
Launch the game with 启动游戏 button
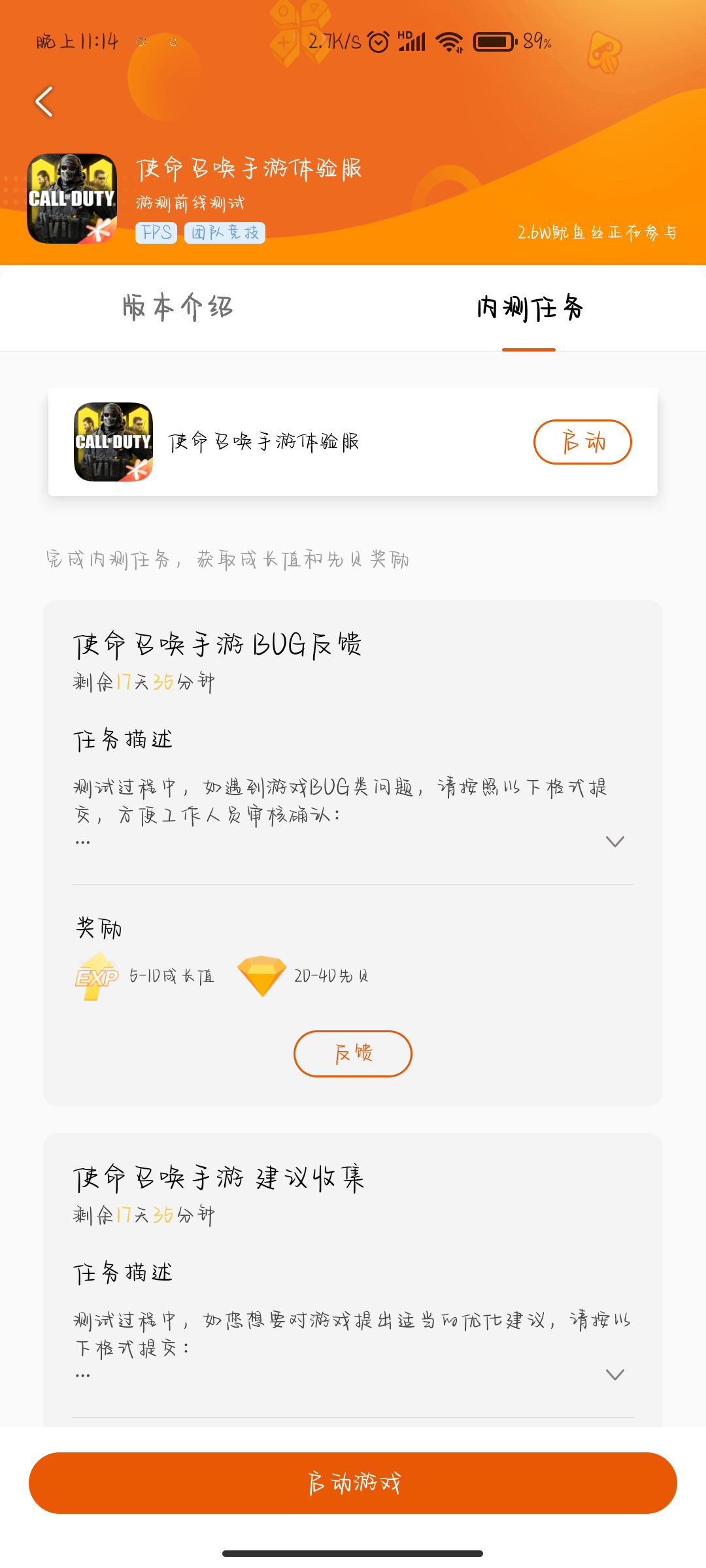coord(353,1483)
